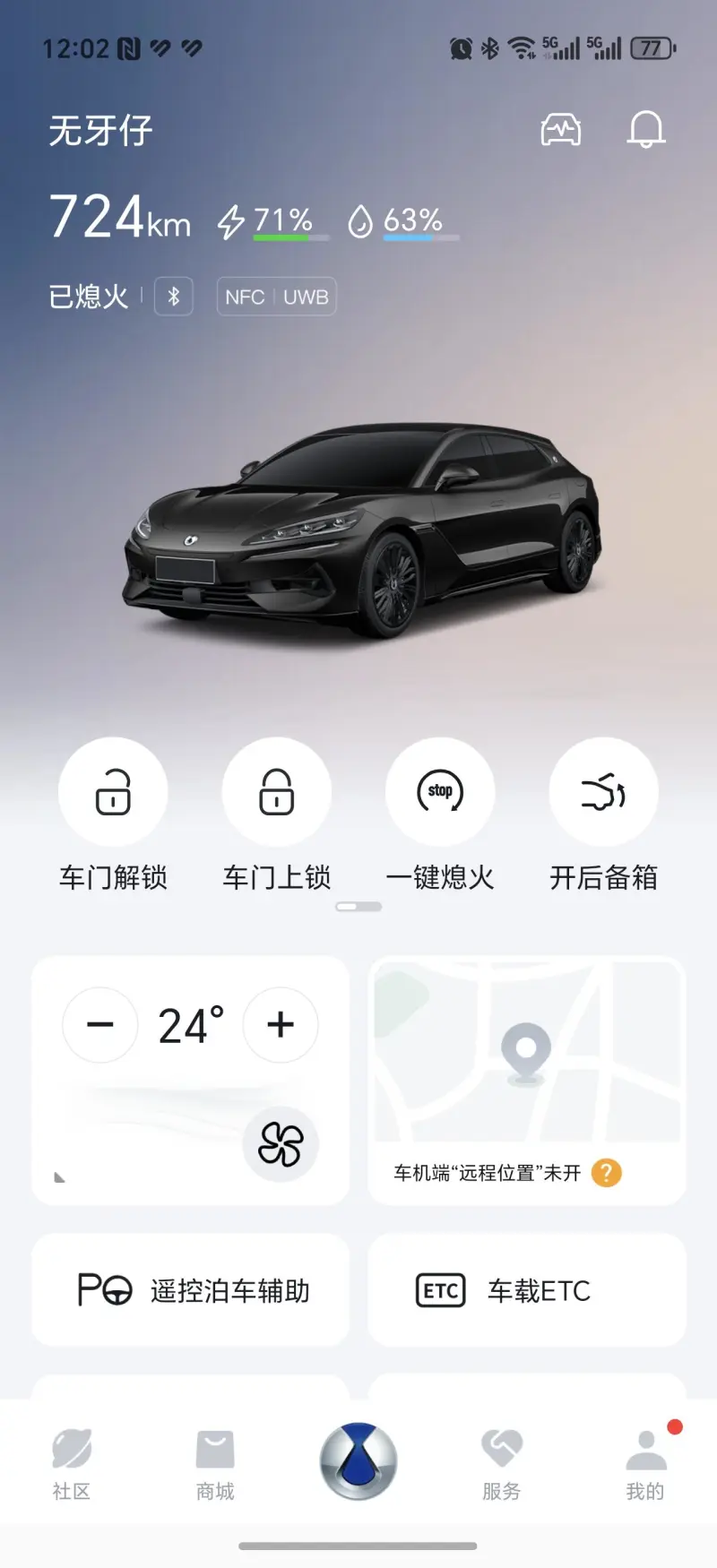
Task: Tap the vehicle name 无牙仔 header
Action: 100,131
